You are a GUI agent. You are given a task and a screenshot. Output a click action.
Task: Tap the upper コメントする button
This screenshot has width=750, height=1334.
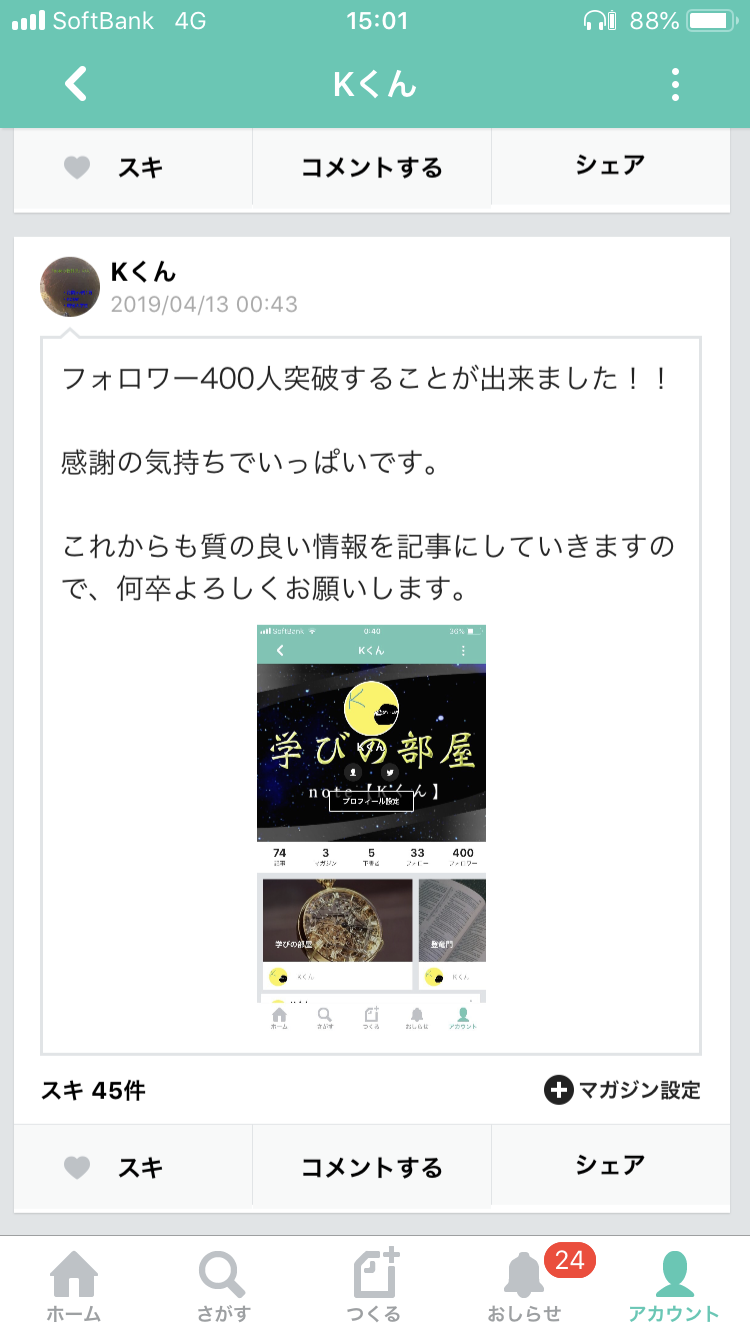(x=372, y=167)
